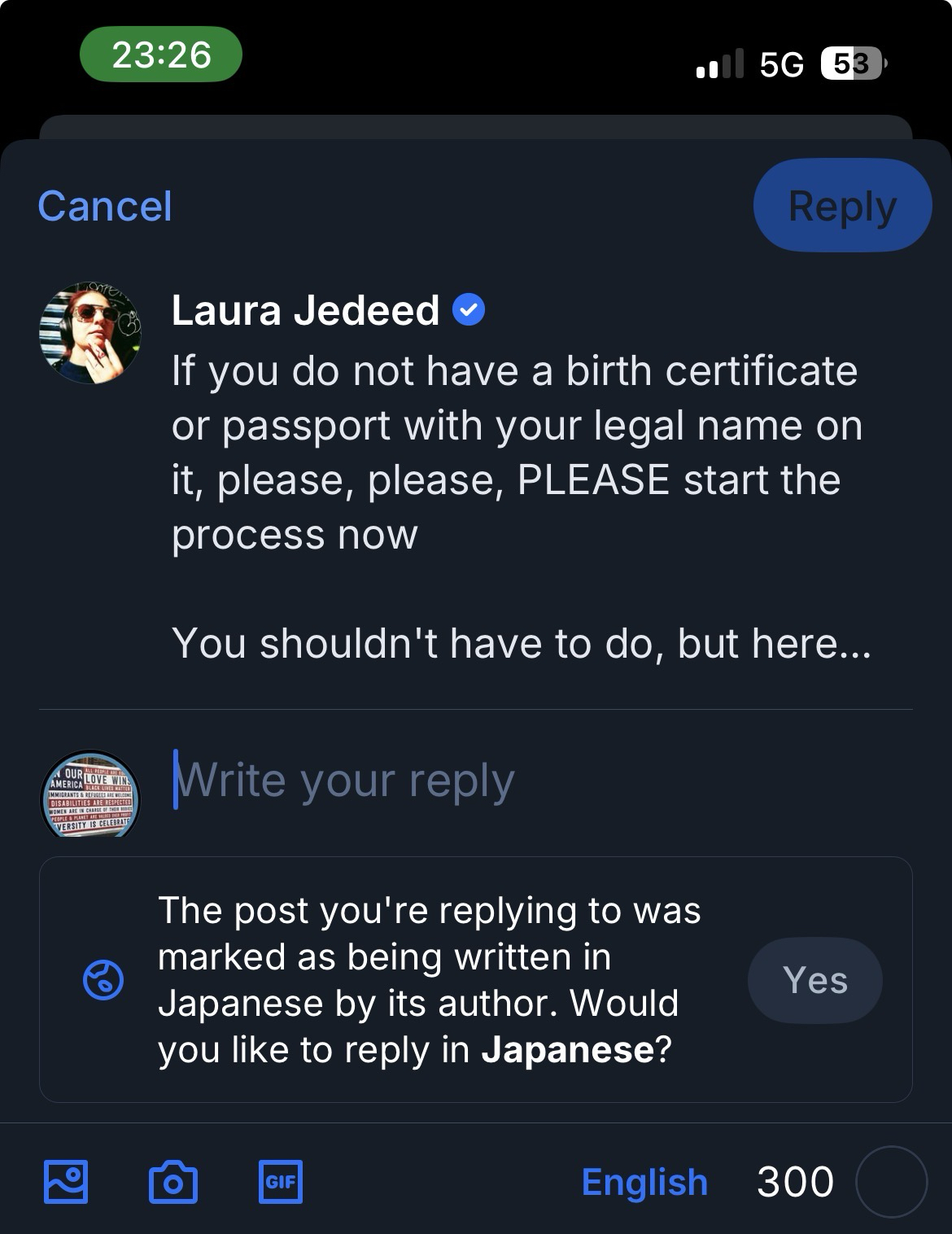Open the camera to take a photo
The image size is (952, 1234).
[173, 1181]
